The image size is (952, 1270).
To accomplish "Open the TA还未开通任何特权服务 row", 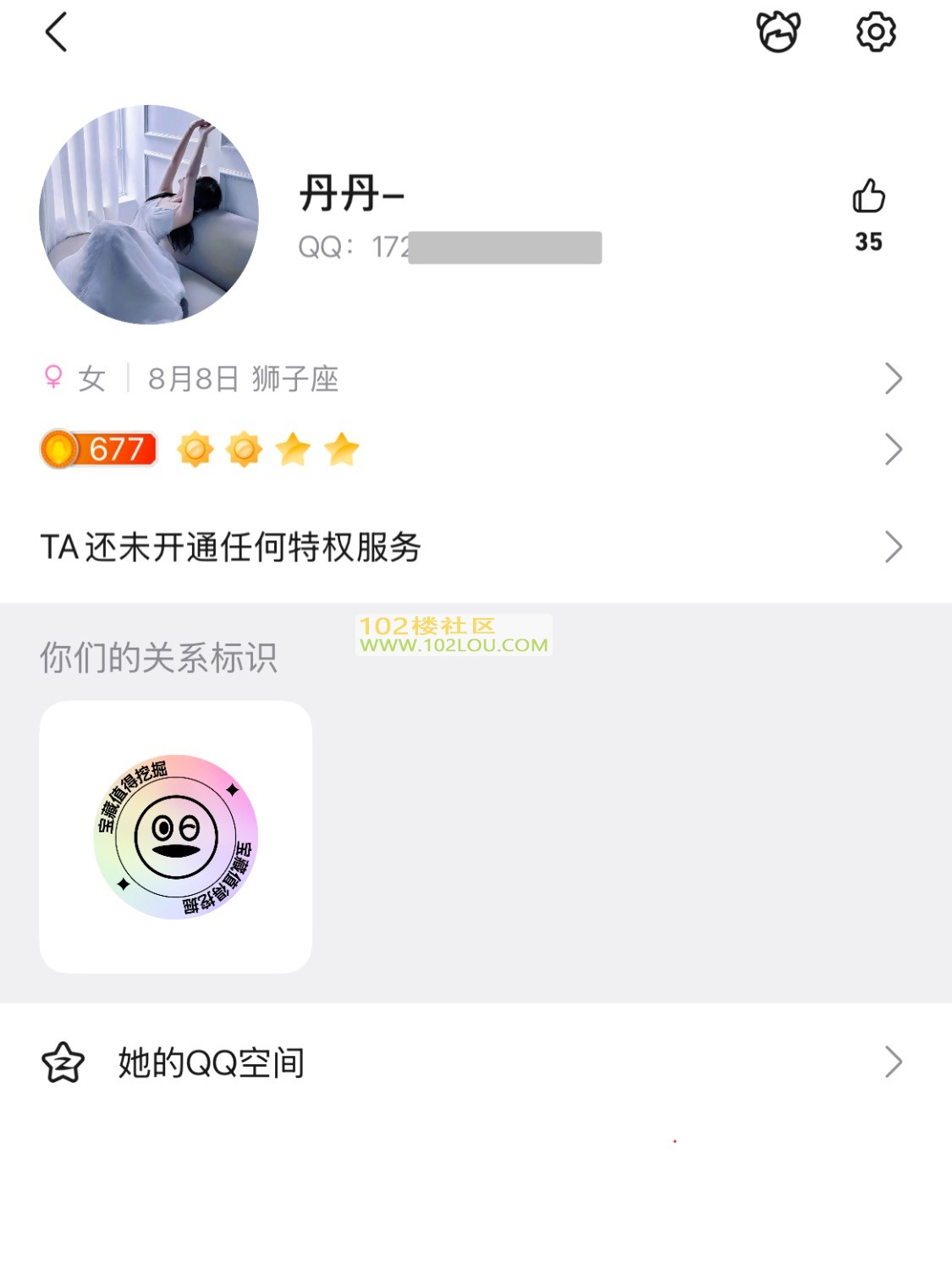I will [x=474, y=547].
